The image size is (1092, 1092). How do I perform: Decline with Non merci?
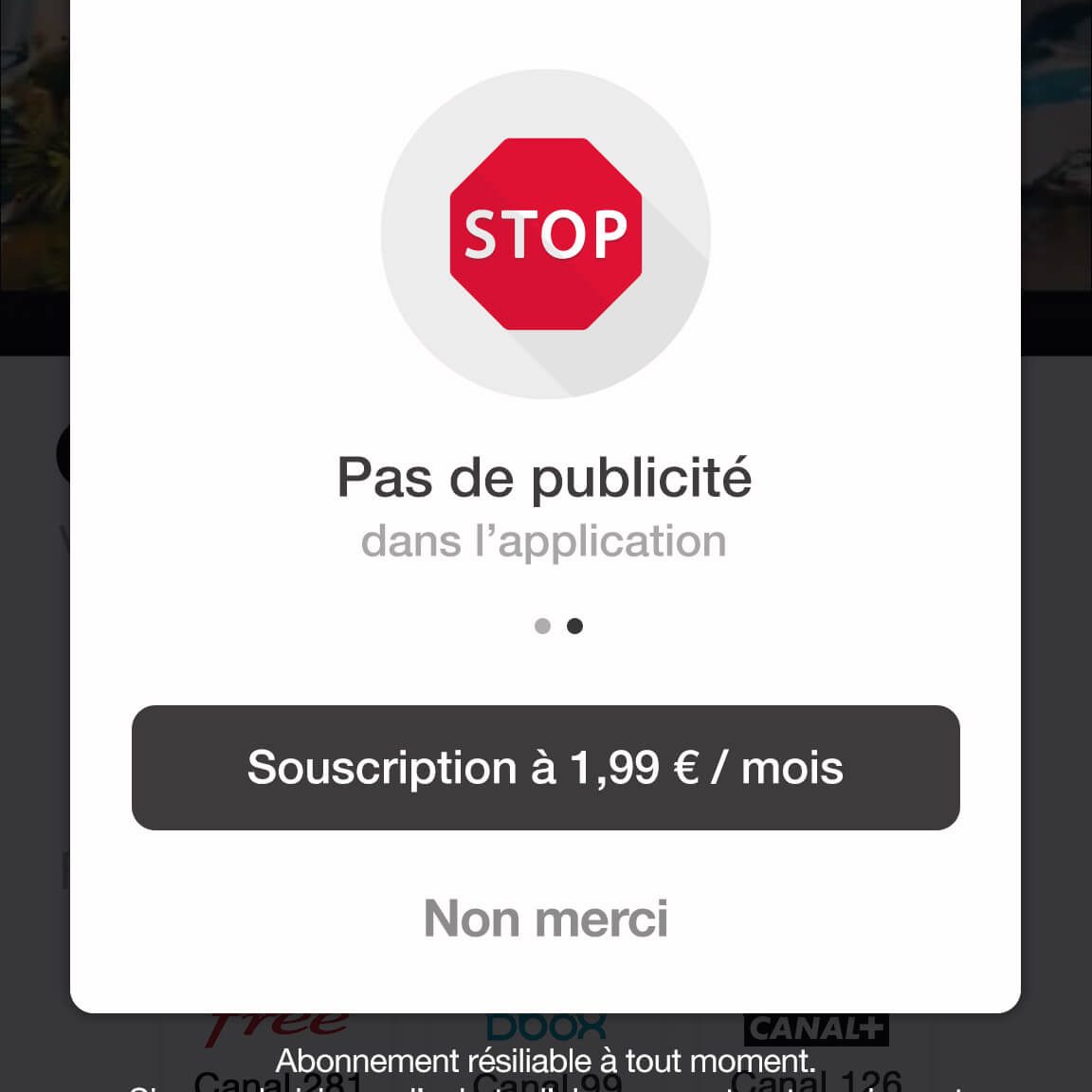(x=545, y=918)
